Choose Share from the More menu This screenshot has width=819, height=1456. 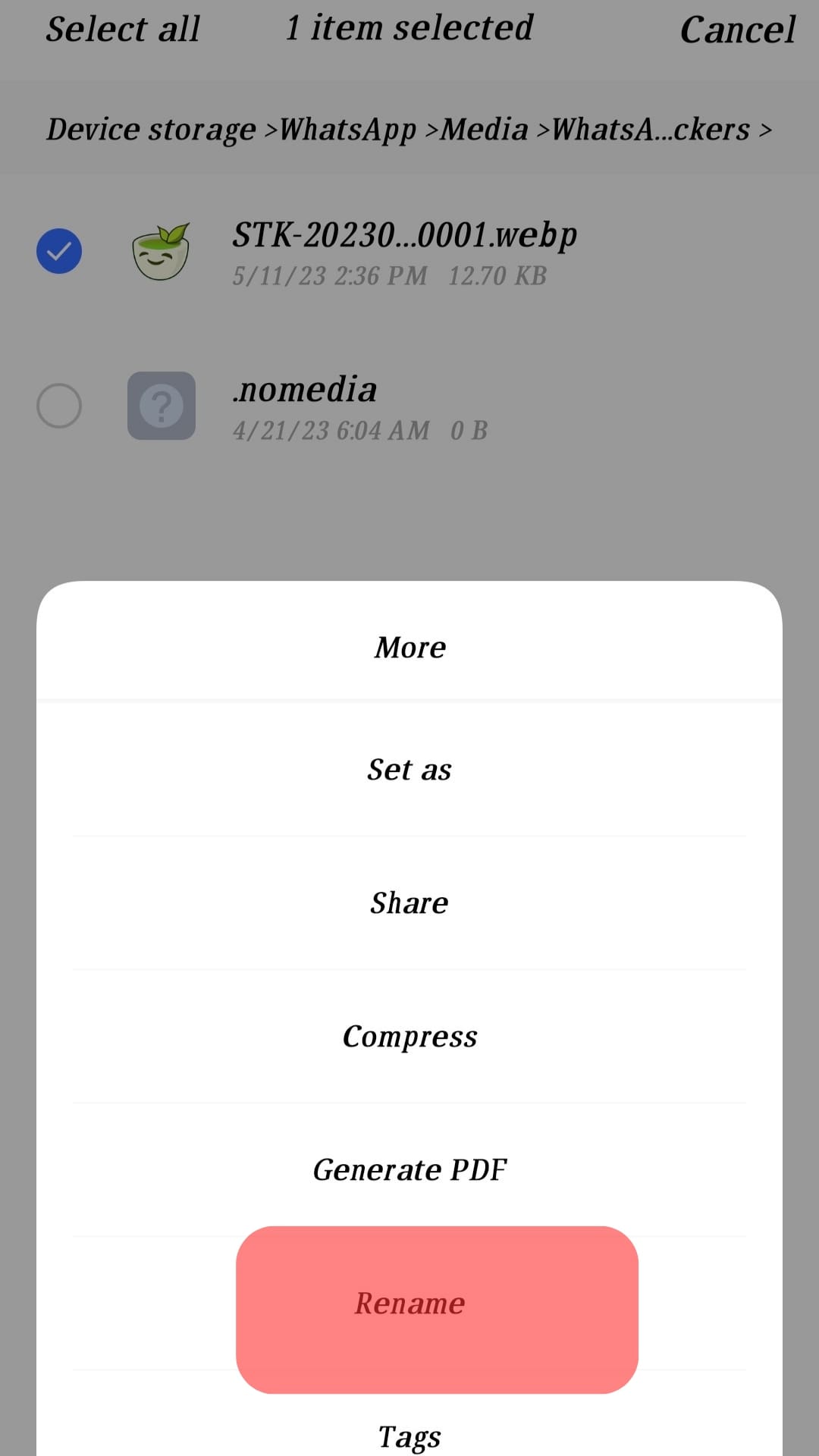tap(409, 903)
